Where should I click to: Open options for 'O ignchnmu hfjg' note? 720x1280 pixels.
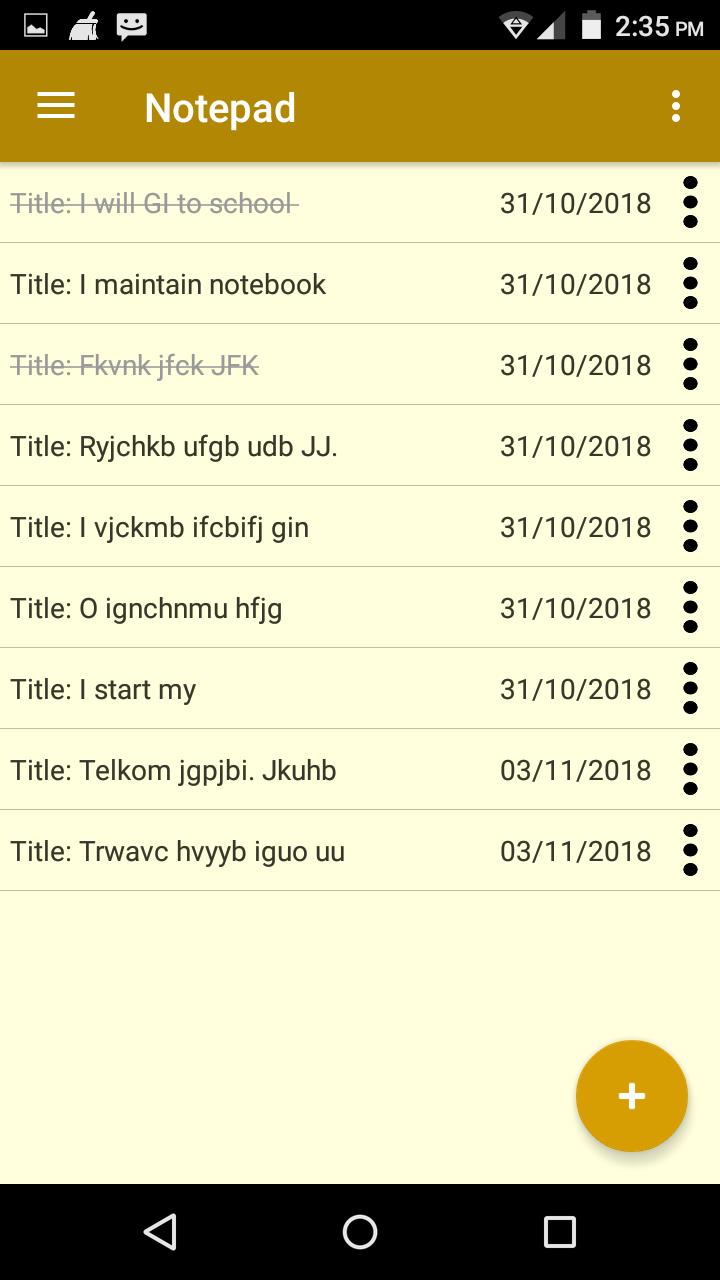pos(690,608)
